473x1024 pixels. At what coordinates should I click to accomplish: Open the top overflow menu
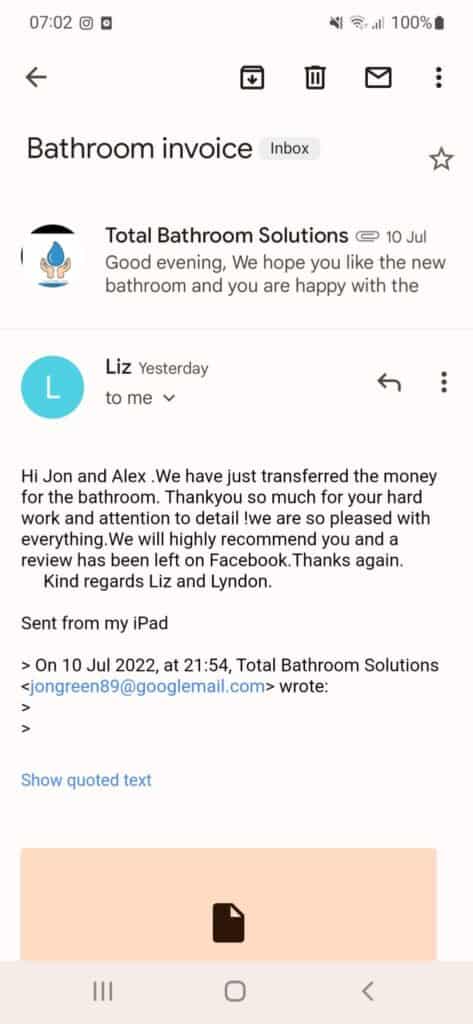click(438, 78)
